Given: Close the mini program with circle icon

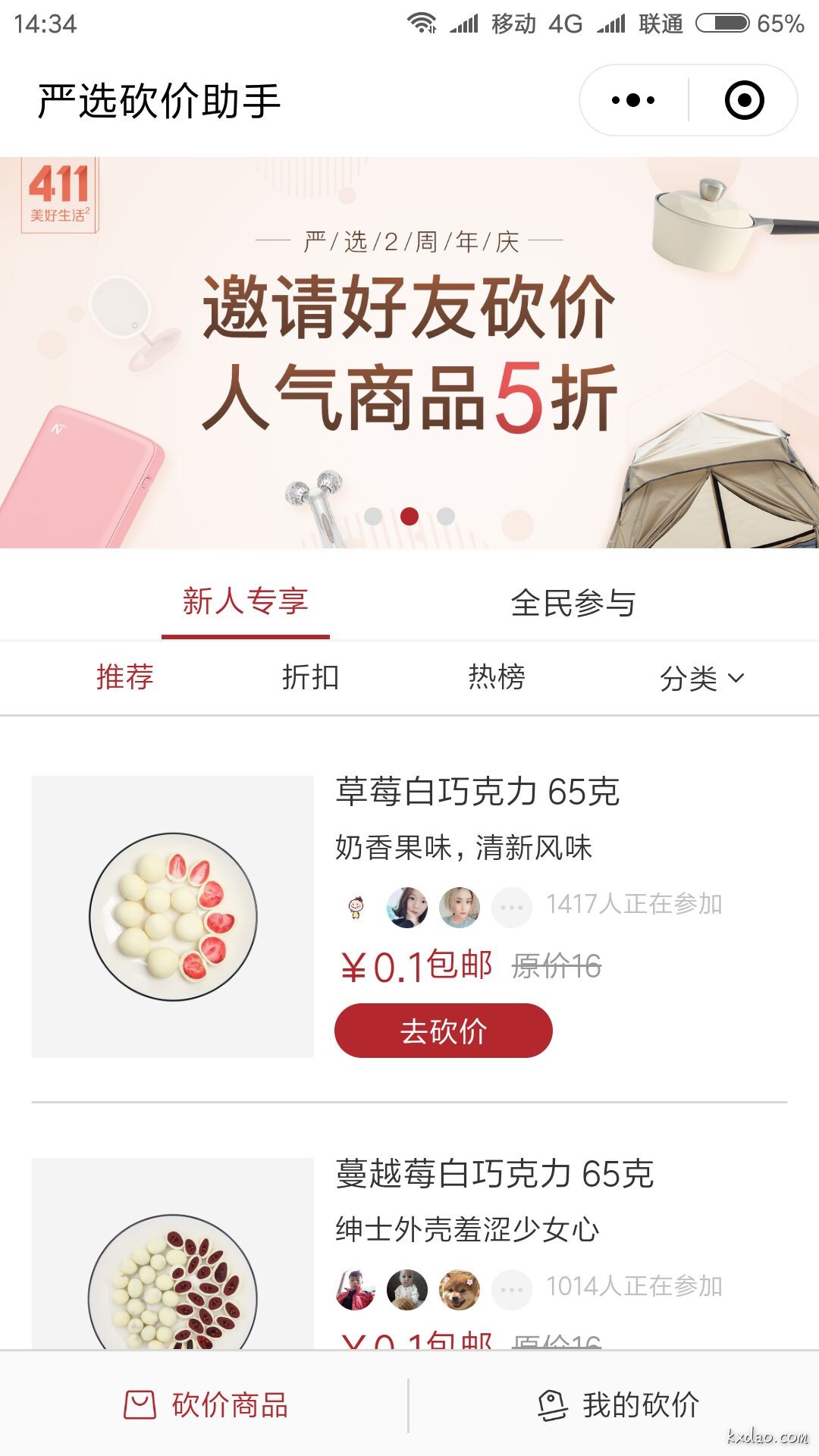Looking at the screenshot, I should (x=744, y=100).
